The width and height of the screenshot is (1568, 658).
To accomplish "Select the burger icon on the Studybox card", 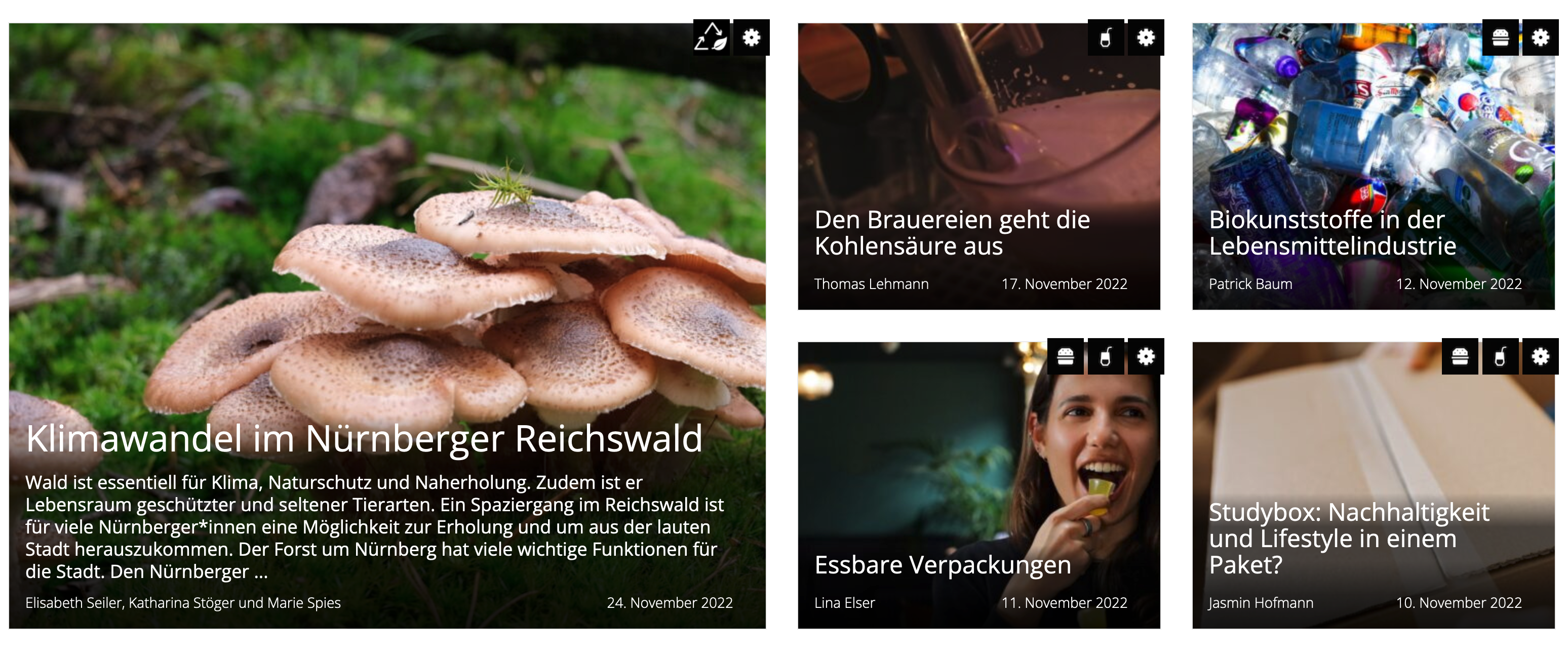I will pos(1460,356).
